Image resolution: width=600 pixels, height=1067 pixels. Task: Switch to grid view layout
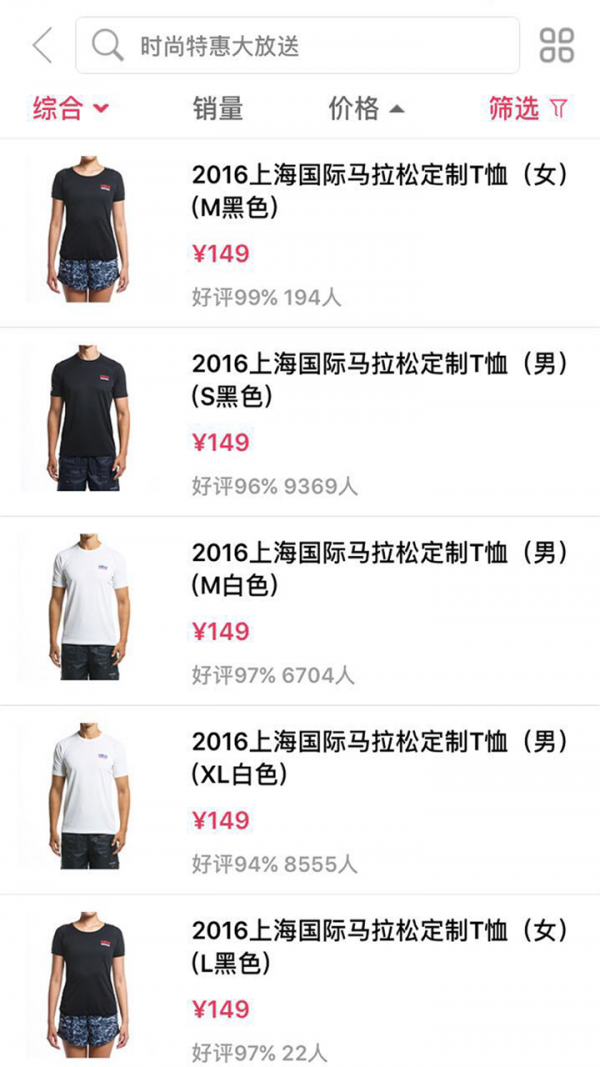click(556, 45)
